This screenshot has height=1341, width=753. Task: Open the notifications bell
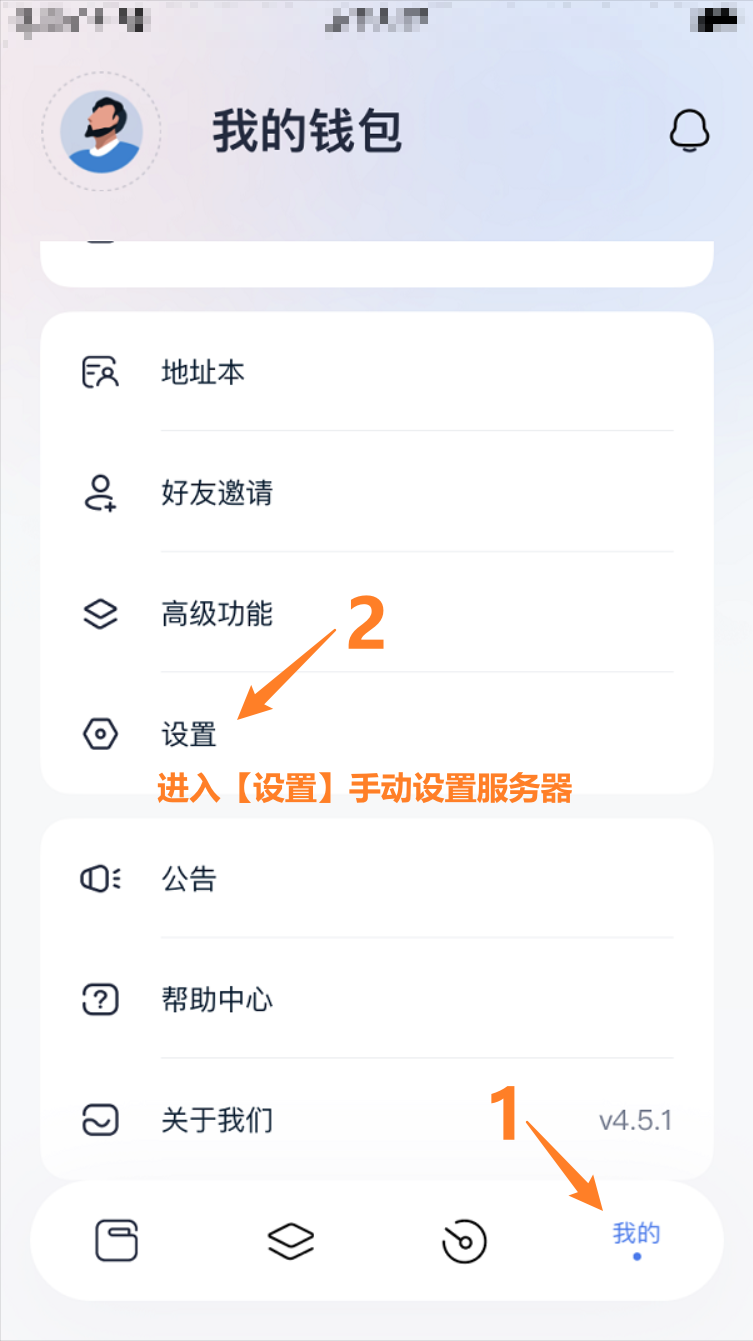pos(689,131)
